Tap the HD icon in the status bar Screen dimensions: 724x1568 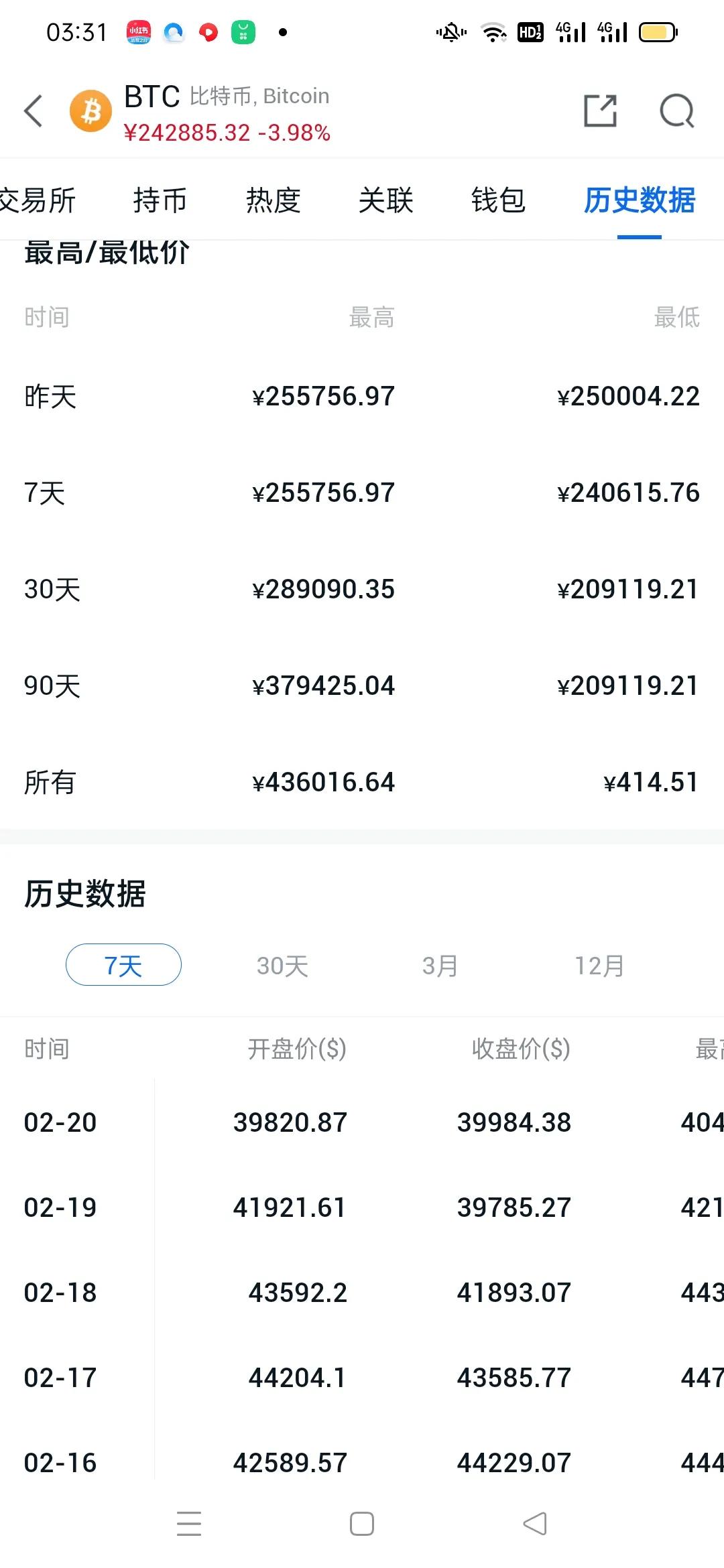pyautogui.click(x=530, y=32)
